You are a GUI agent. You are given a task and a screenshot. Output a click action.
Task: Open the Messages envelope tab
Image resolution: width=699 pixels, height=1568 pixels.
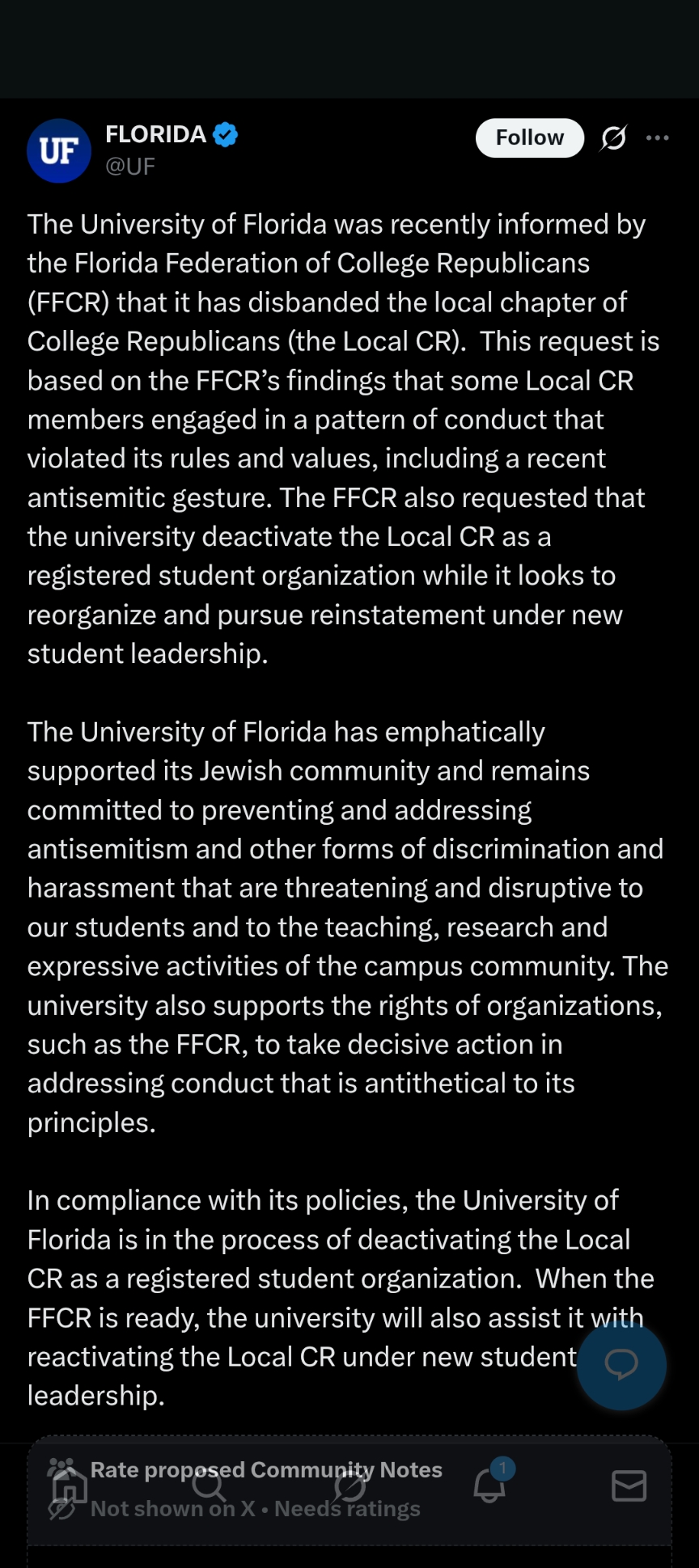(x=629, y=1486)
